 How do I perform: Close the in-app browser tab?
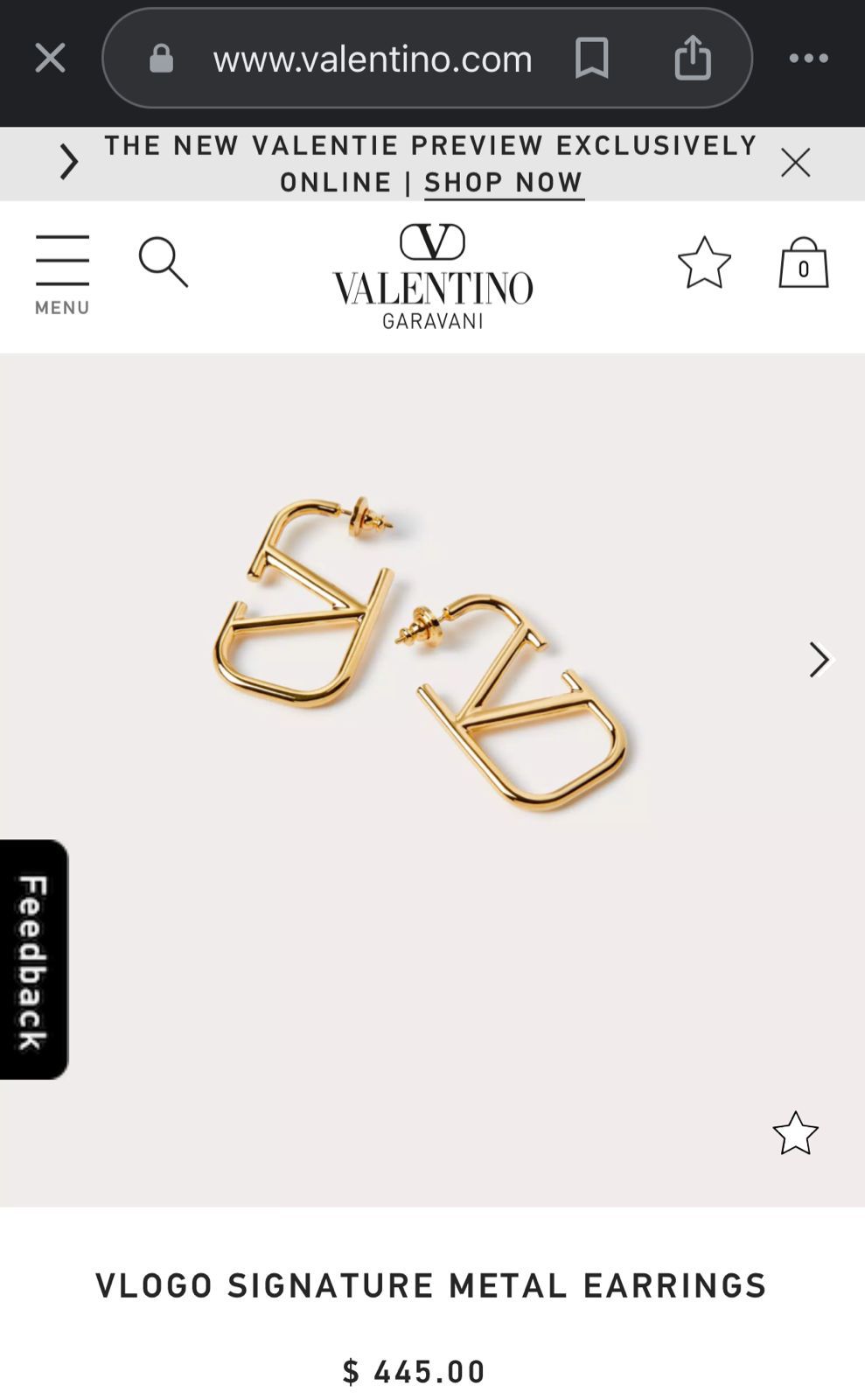click(x=50, y=59)
